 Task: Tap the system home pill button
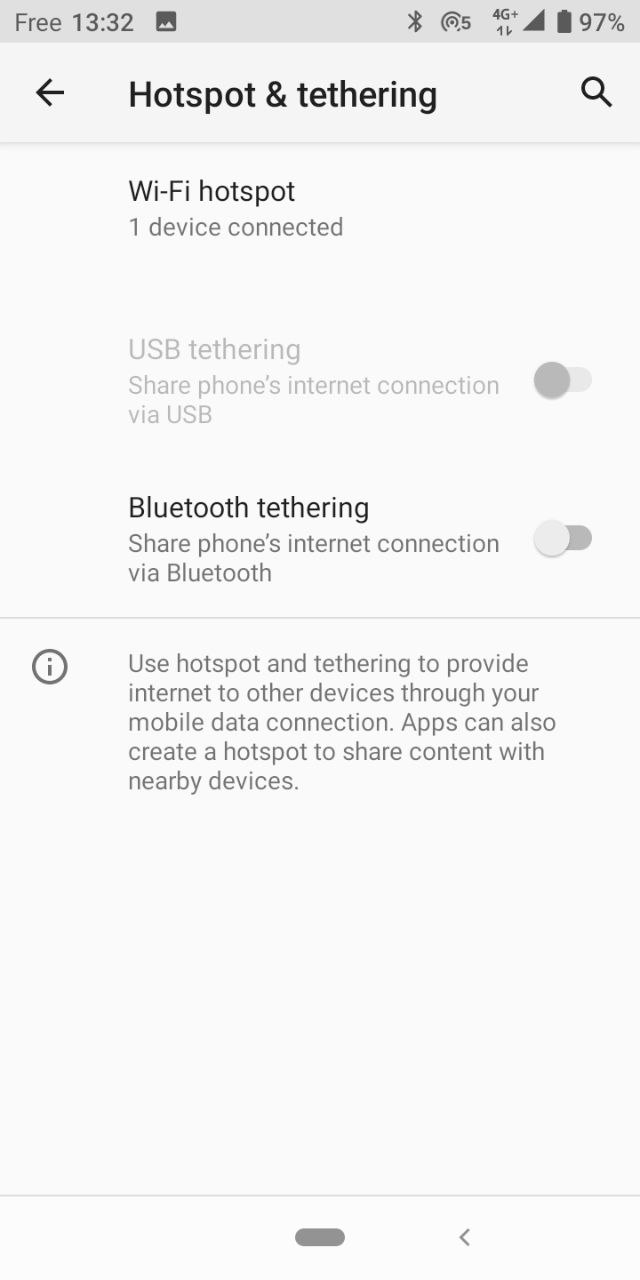[320, 1237]
